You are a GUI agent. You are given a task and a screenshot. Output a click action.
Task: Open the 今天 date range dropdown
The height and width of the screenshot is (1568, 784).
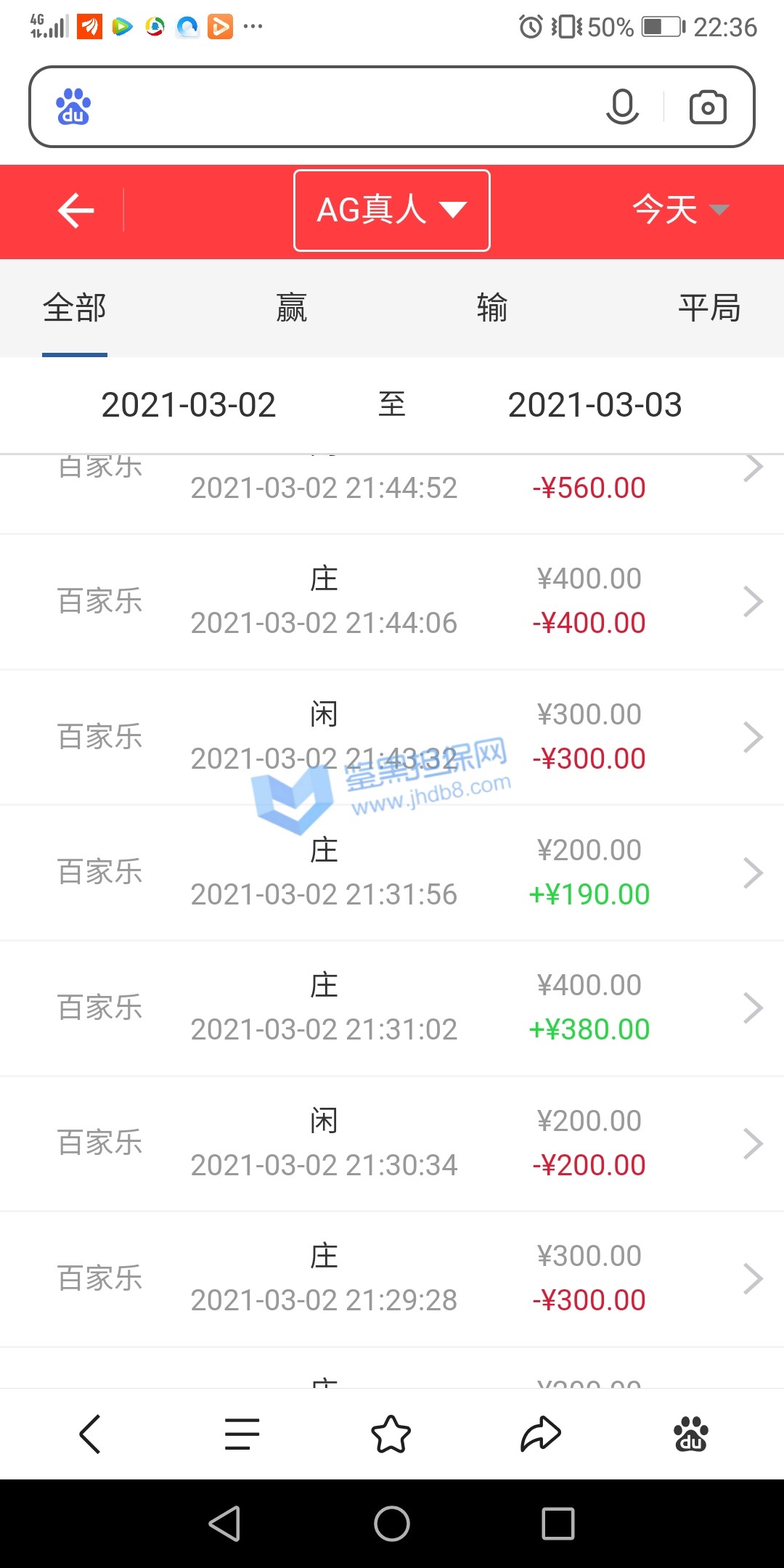(x=679, y=211)
